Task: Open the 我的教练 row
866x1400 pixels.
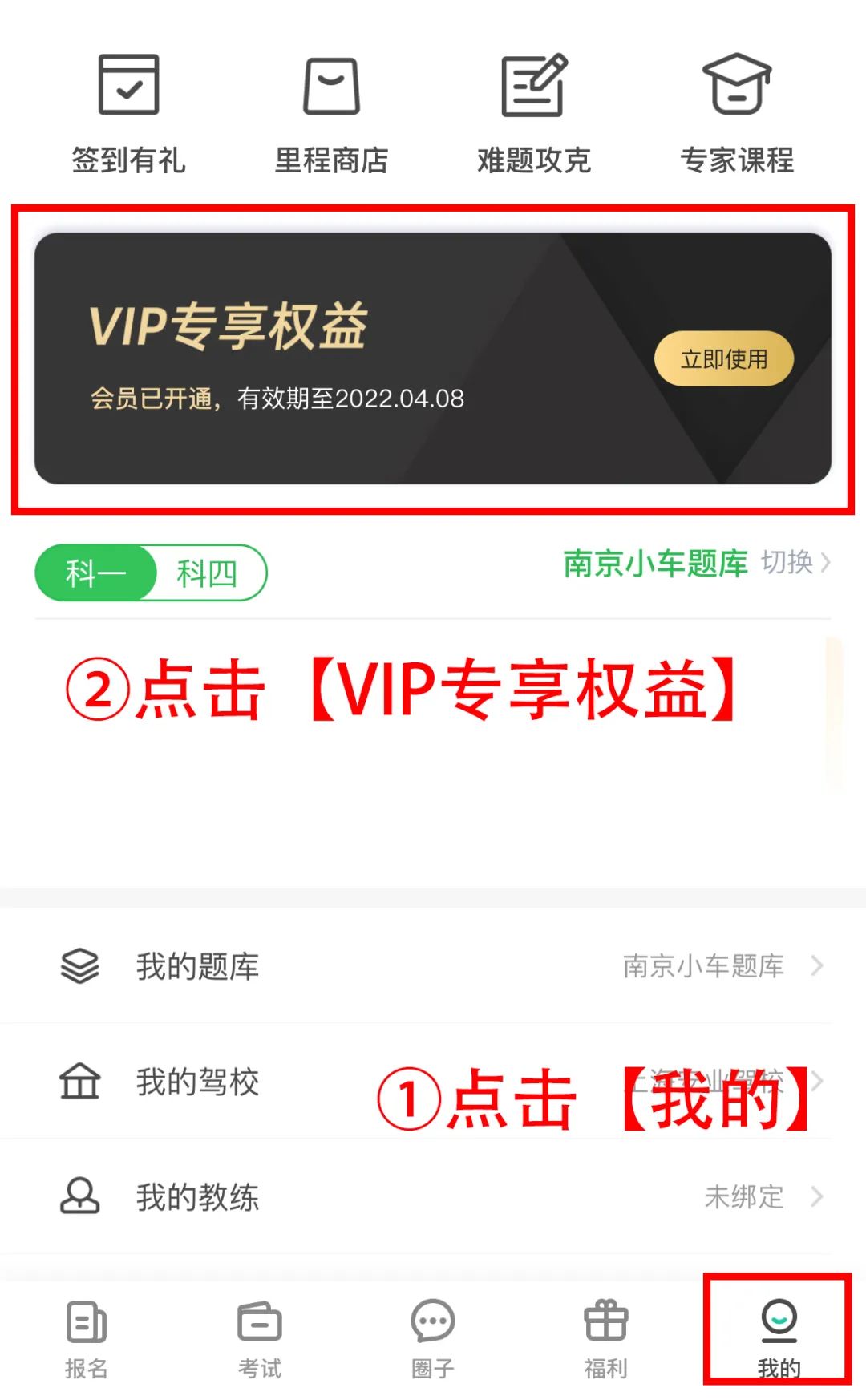Action: tap(433, 1196)
